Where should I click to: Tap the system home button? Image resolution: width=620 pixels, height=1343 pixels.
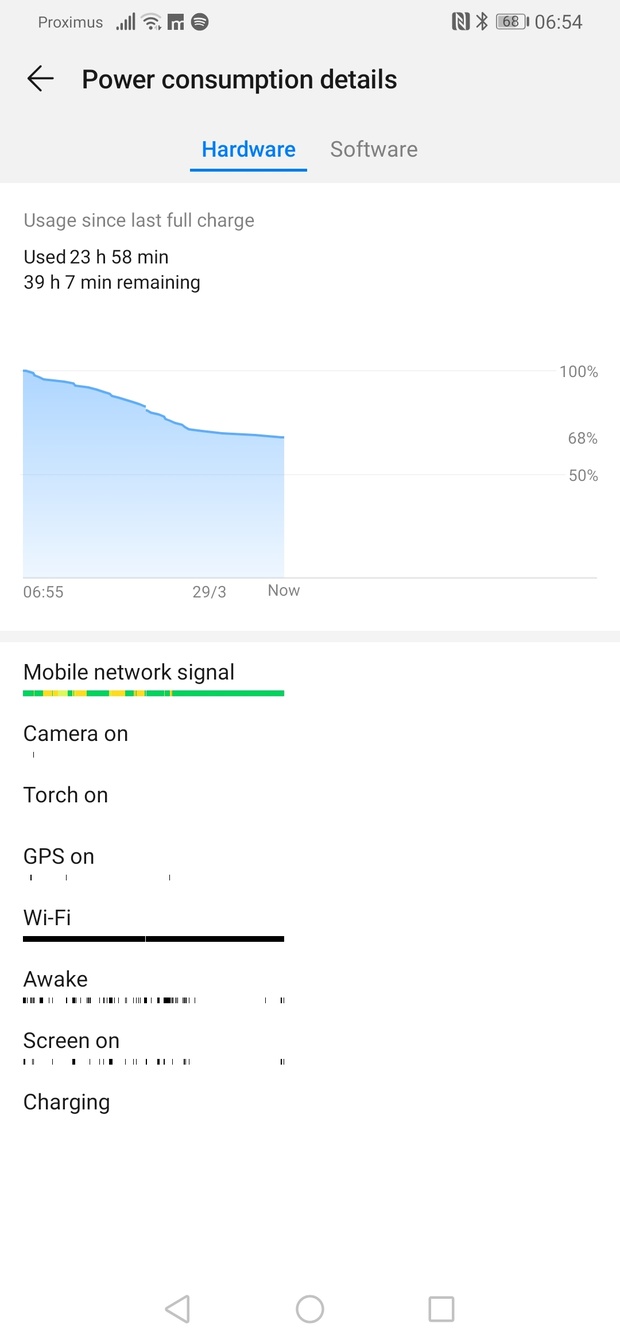point(310,1308)
